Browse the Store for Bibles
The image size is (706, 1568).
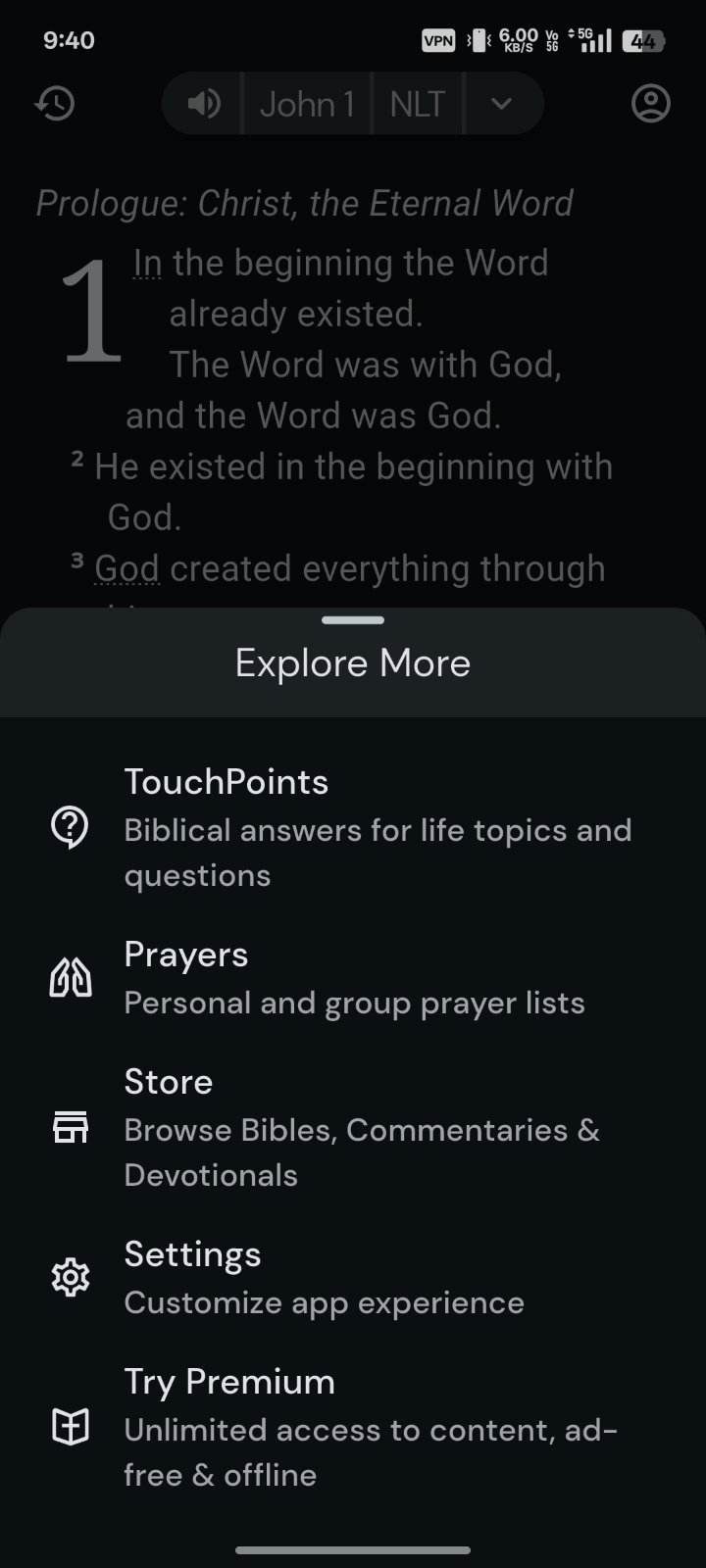pyautogui.click(x=353, y=1127)
